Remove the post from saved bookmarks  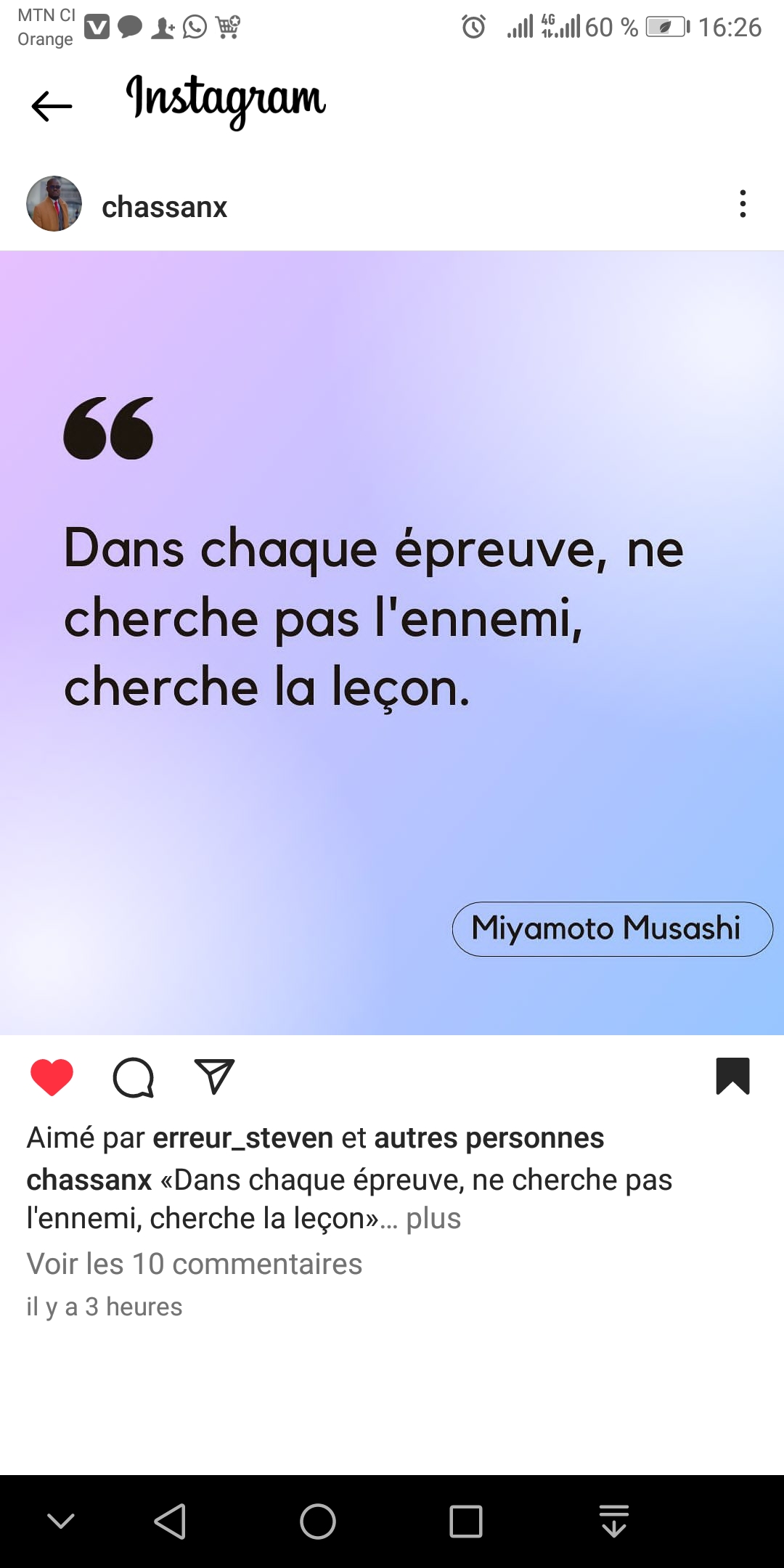tap(732, 1076)
